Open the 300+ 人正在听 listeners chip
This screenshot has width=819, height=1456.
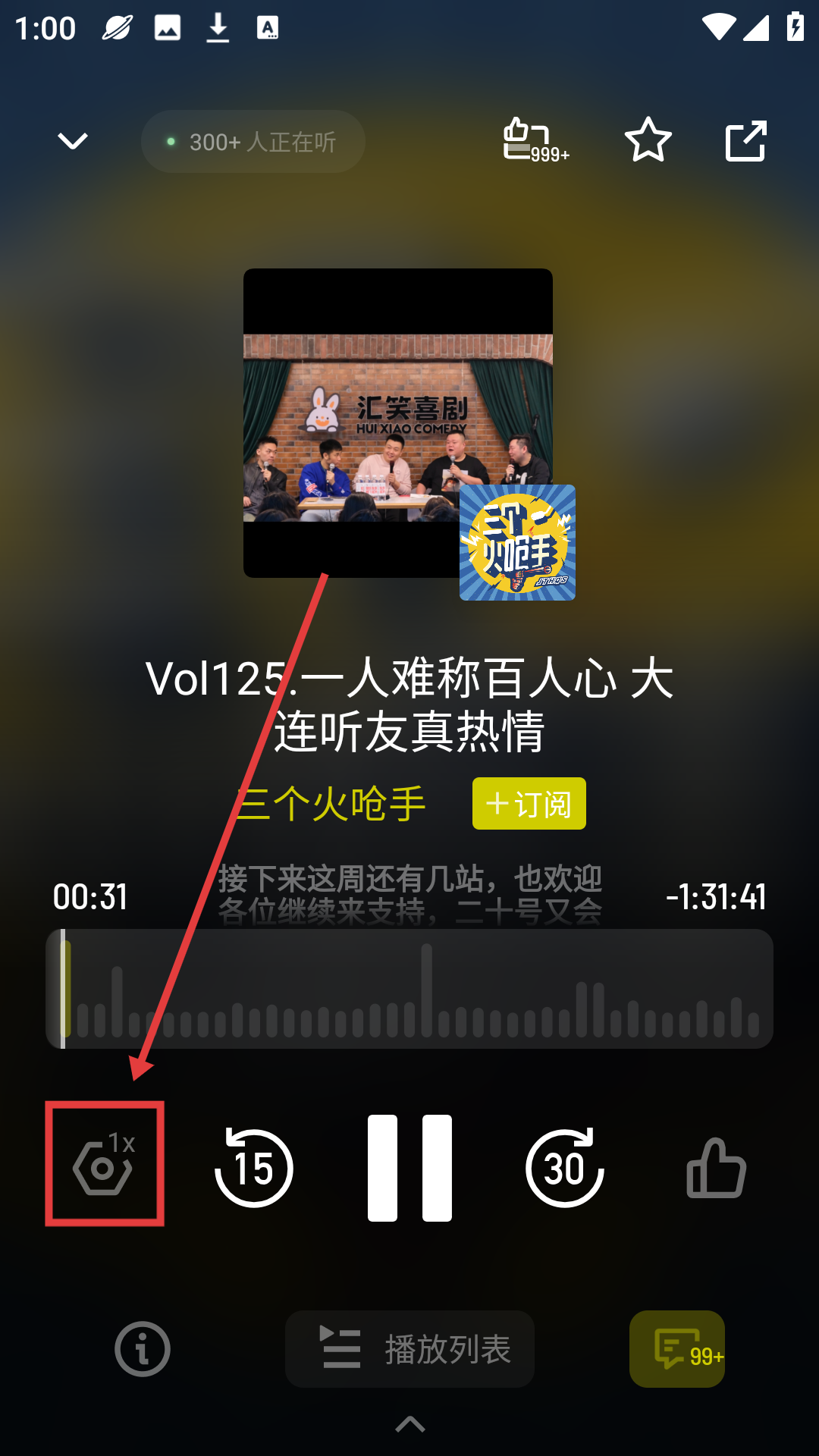pos(253,142)
